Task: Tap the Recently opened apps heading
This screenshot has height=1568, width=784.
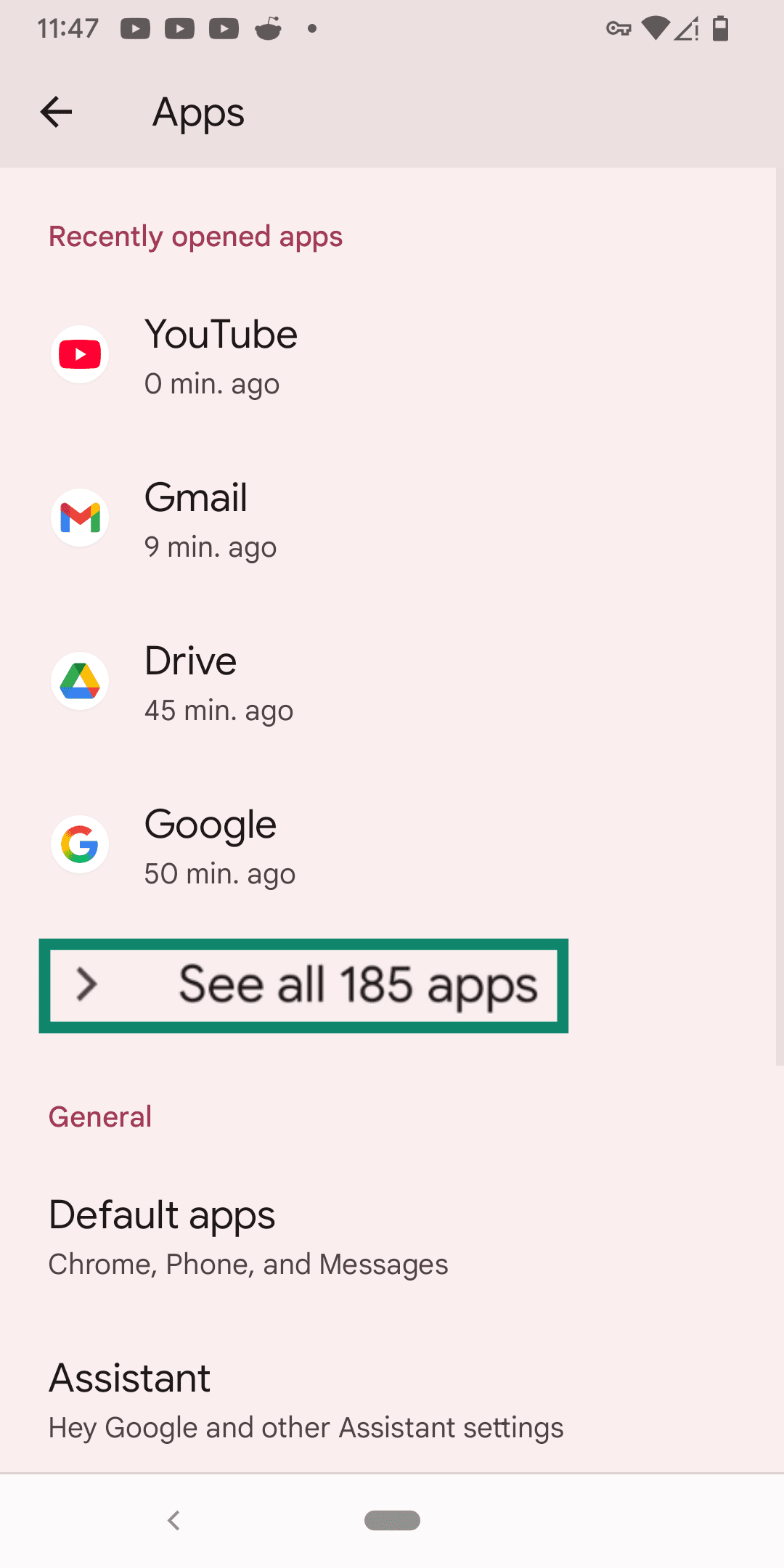Action: tap(195, 237)
